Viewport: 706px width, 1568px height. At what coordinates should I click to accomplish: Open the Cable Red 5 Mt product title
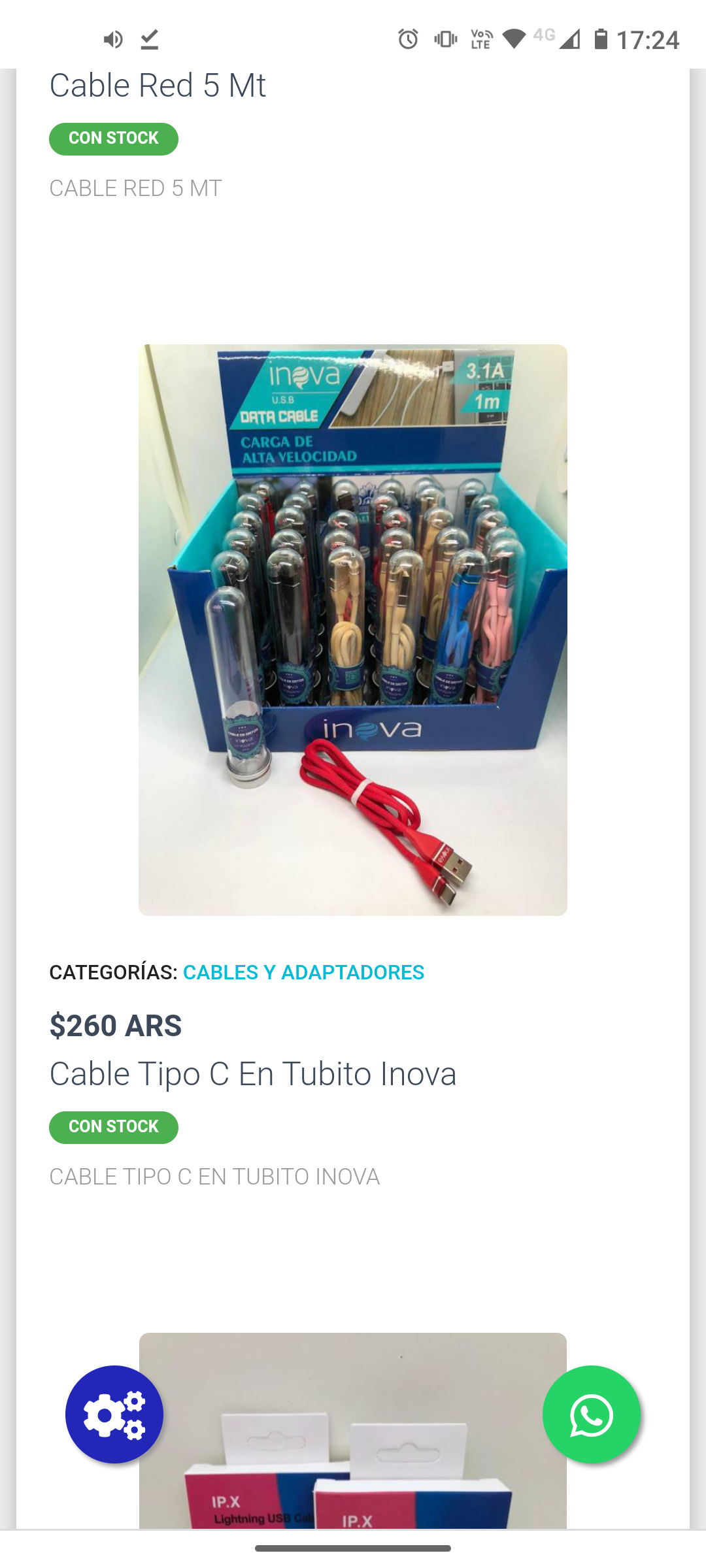(158, 86)
